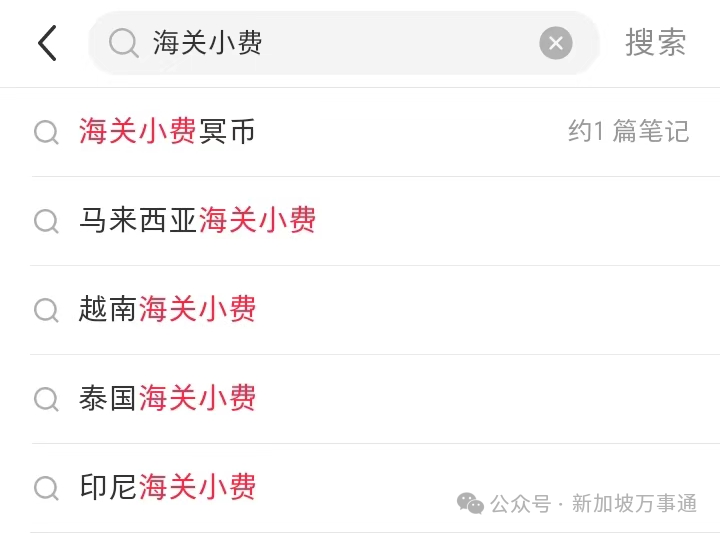
Task: Select the suggestion 印尼海关小费
Action: (x=167, y=487)
